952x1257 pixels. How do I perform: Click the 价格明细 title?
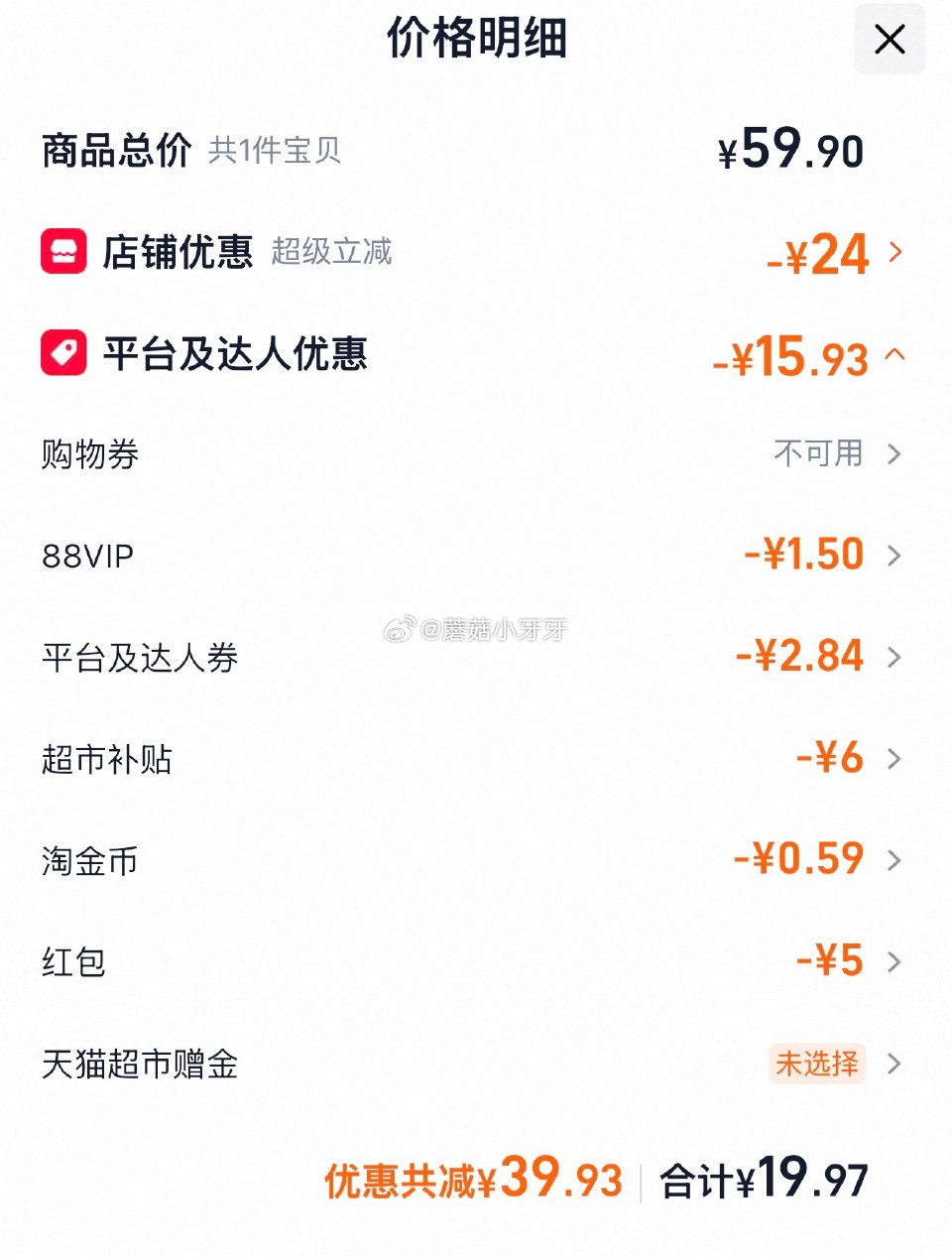pos(475,40)
